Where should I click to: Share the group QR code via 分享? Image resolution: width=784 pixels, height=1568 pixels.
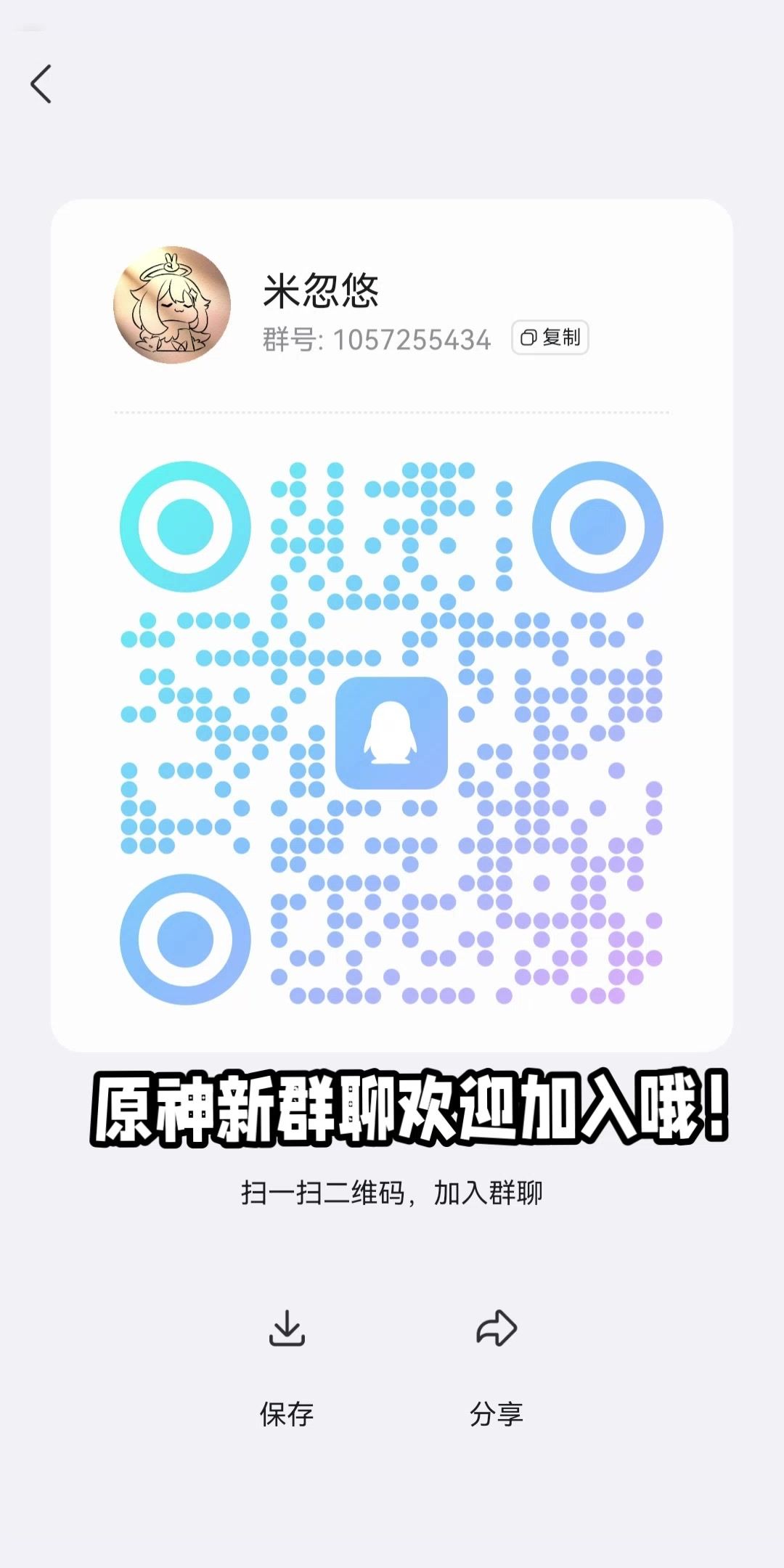tap(497, 1368)
